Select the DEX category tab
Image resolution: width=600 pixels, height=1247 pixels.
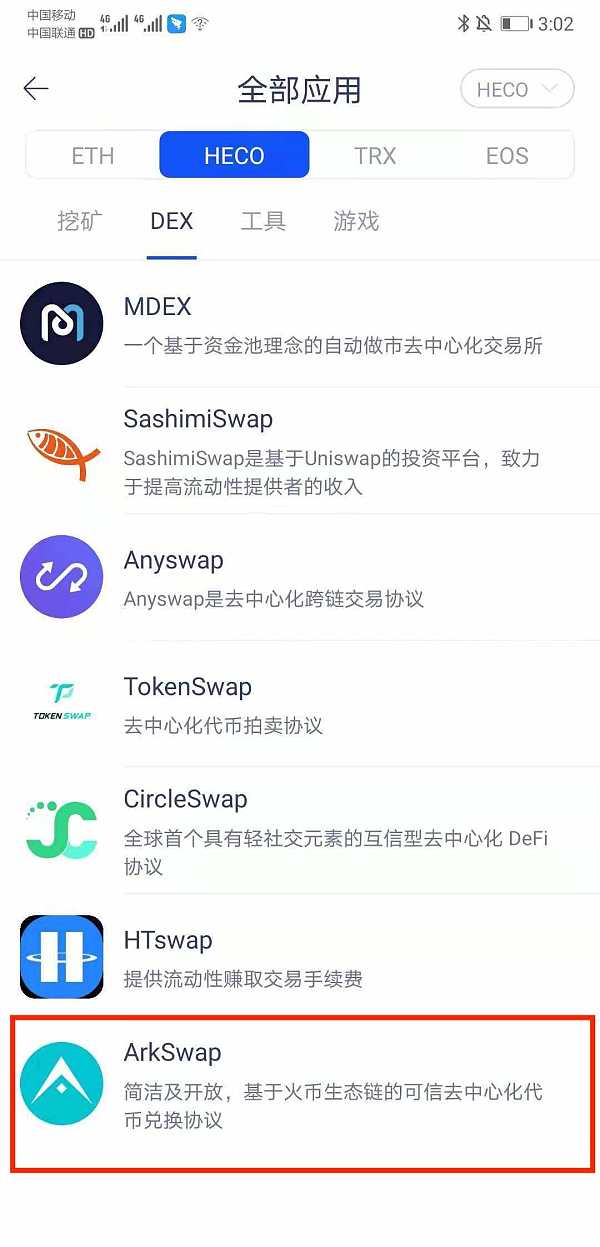point(172,221)
